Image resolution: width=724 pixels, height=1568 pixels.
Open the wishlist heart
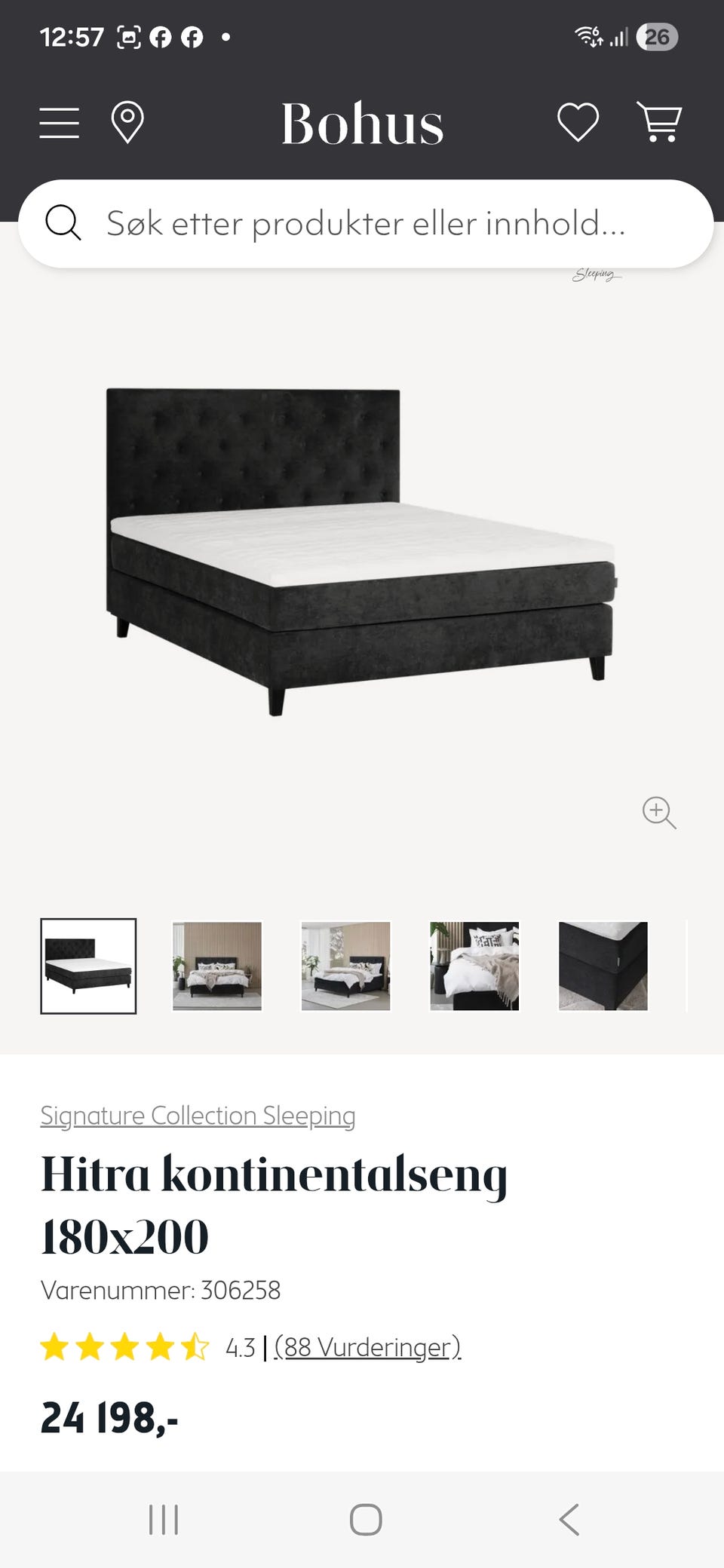578,122
